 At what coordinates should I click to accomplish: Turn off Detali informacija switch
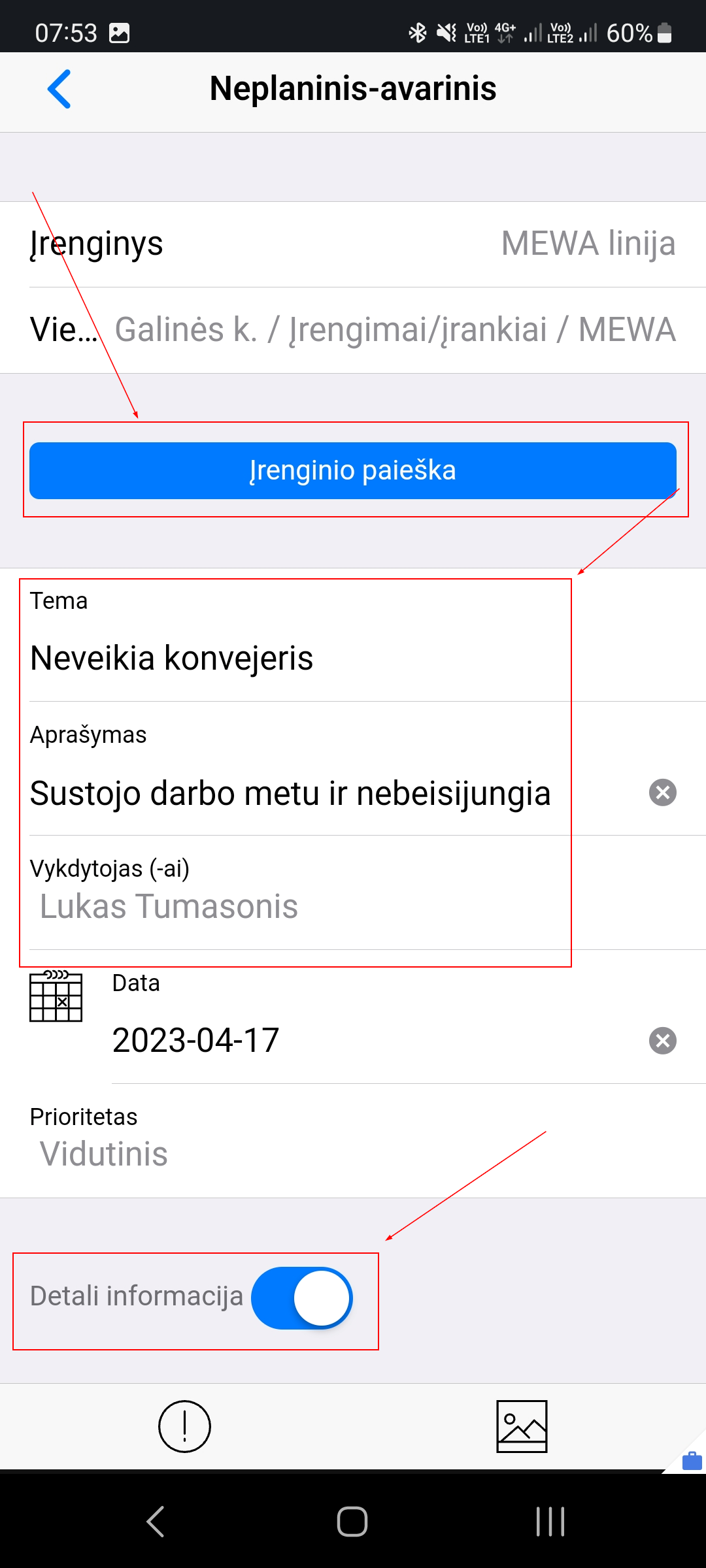[302, 1298]
